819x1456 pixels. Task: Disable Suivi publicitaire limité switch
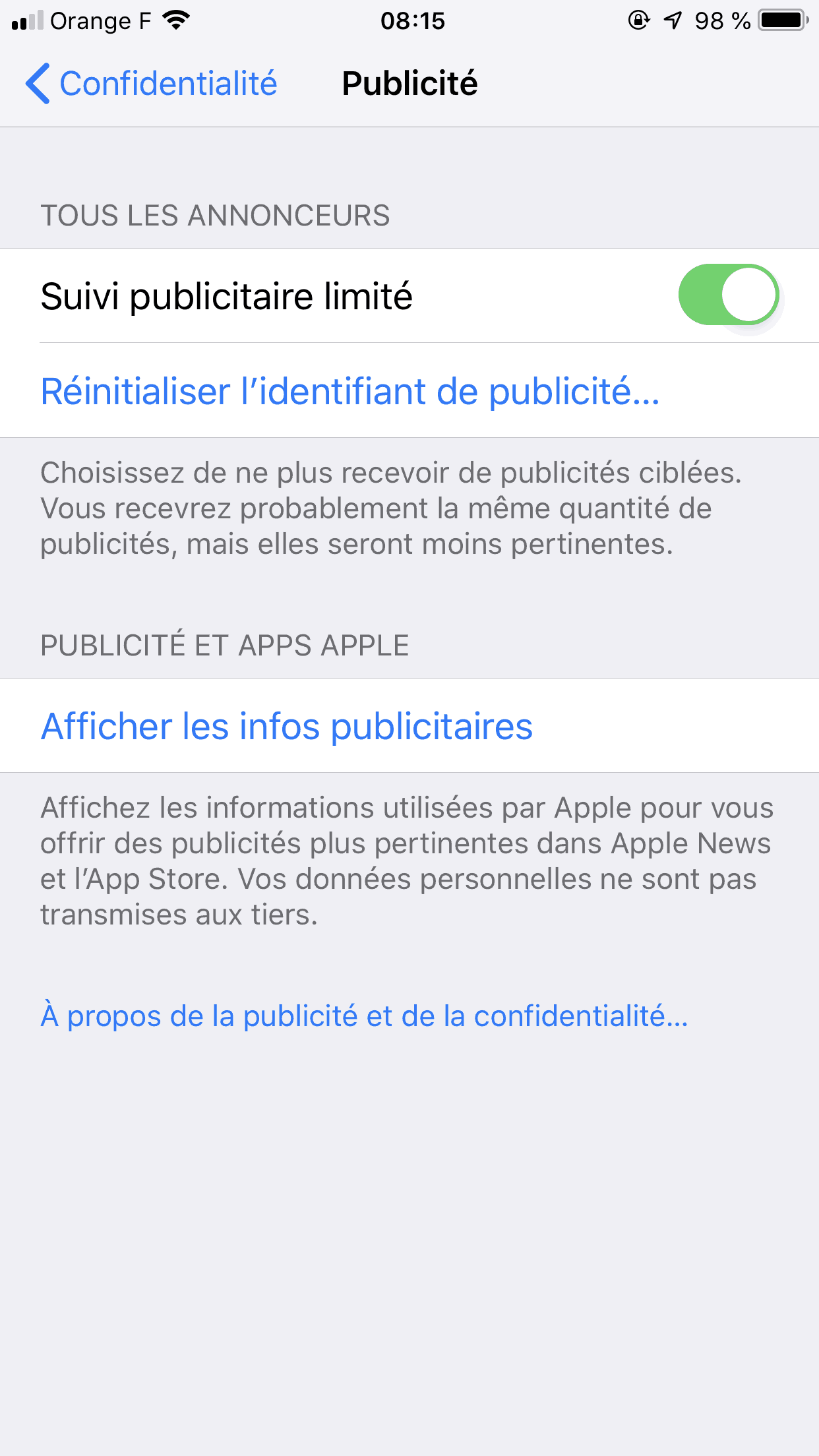point(728,295)
